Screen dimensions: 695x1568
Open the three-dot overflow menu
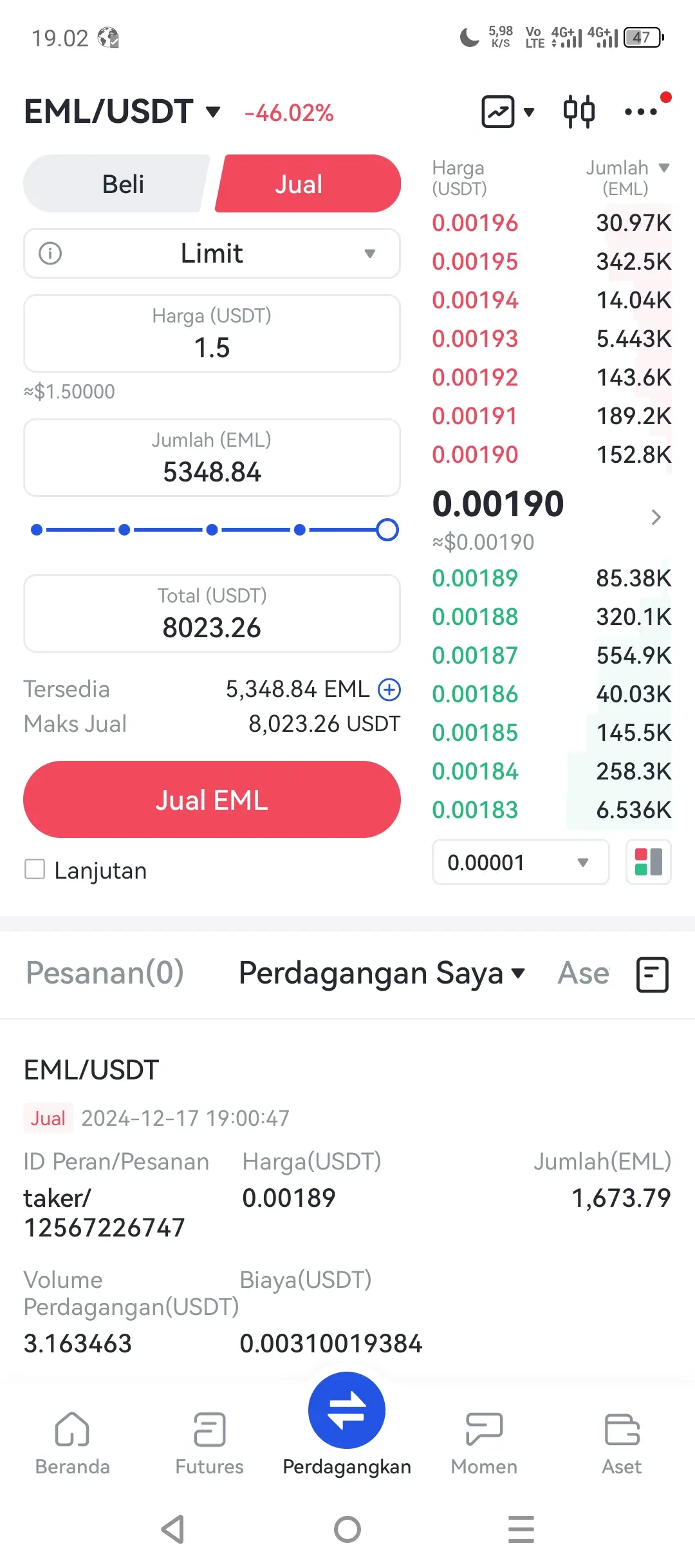641,112
